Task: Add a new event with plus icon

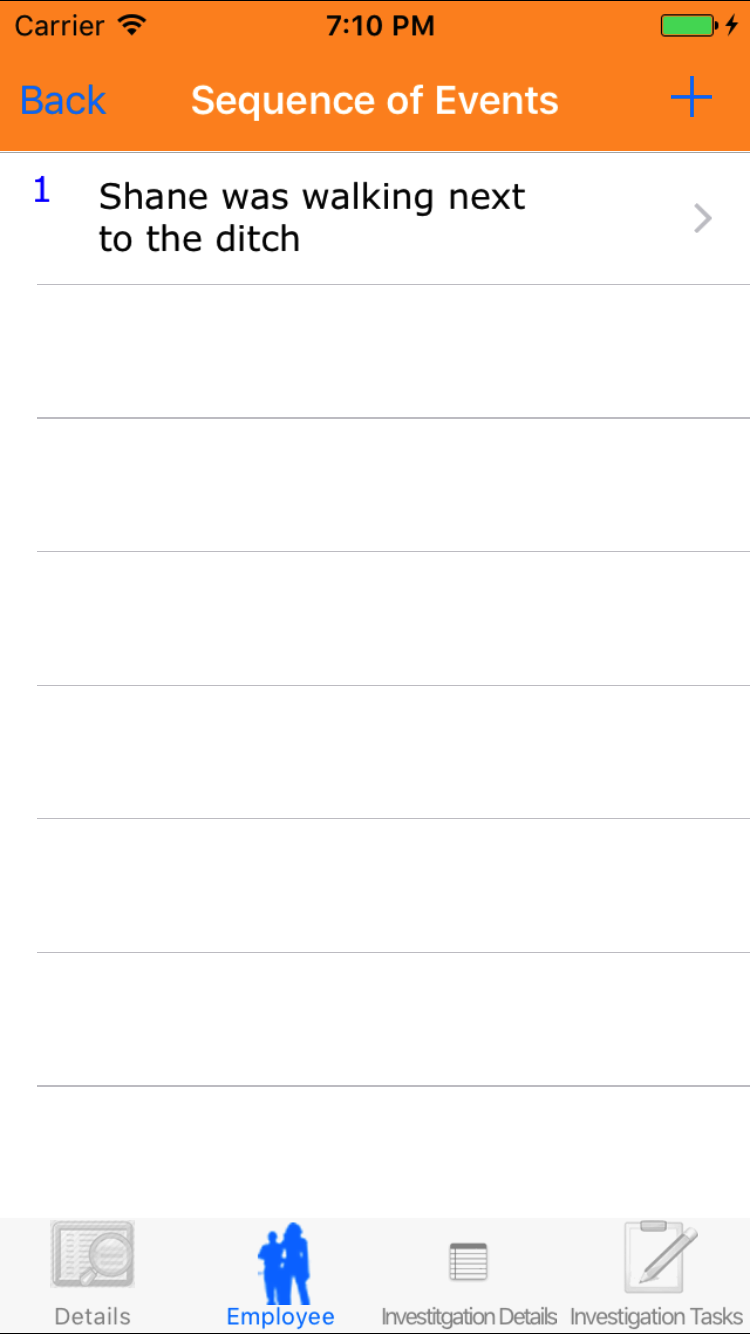Action: pos(690,98)
